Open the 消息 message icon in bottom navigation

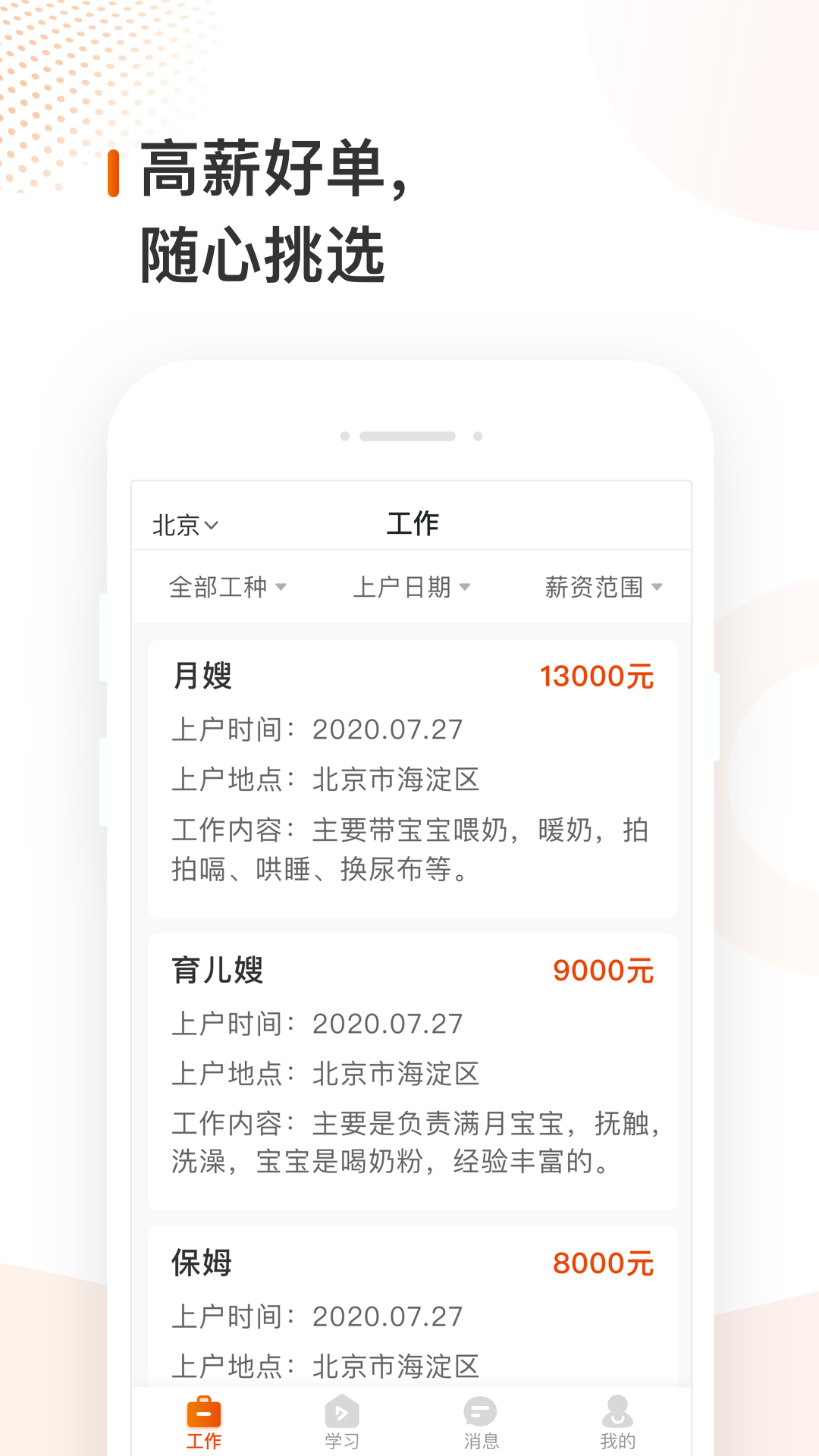pos(480,1412)
